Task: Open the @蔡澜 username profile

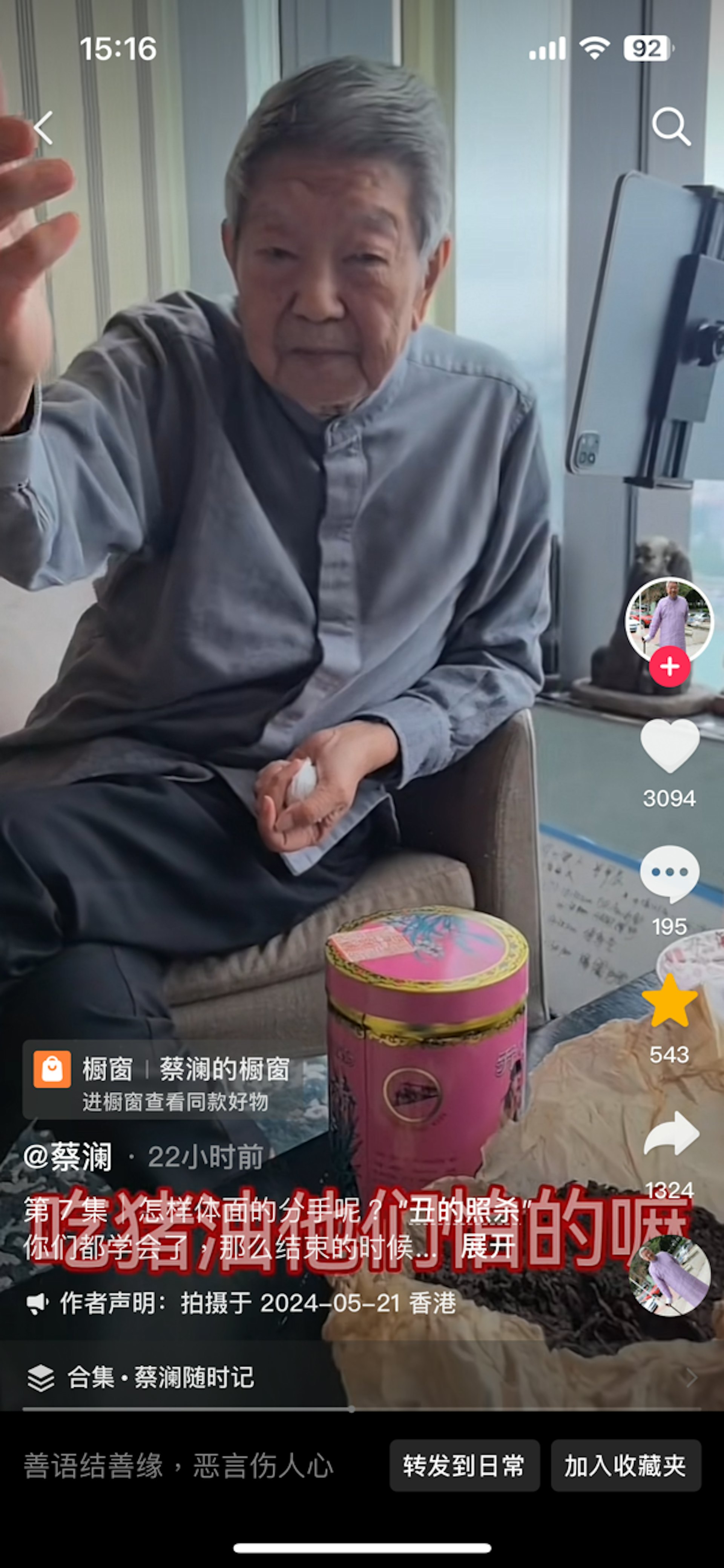Action: point(68,1157)
